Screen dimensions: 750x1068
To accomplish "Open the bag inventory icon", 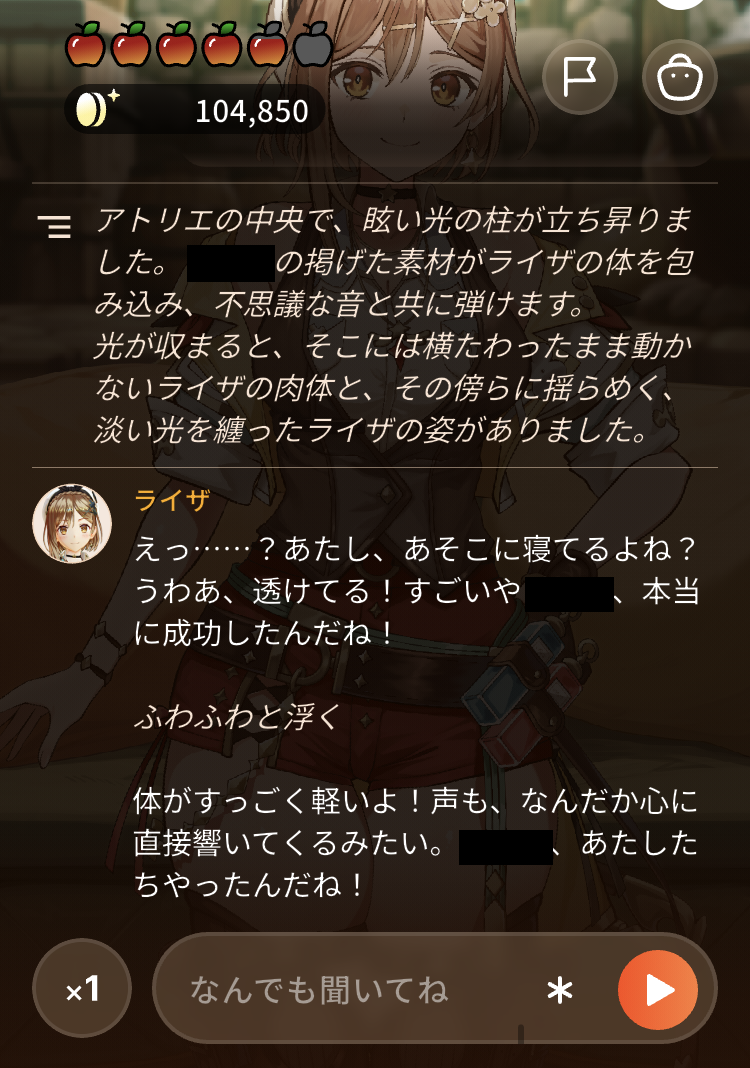I will point(679,77).
